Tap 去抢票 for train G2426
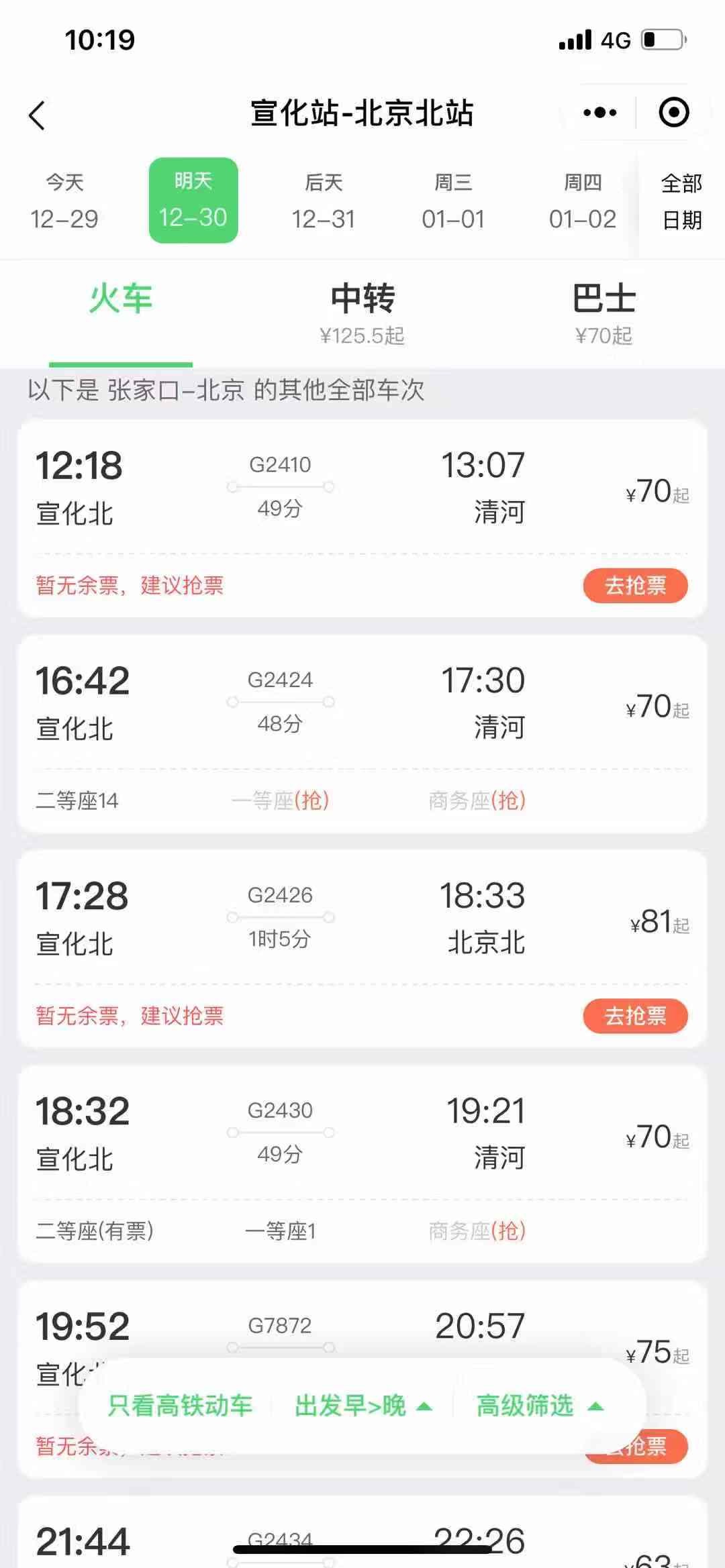 635,1016
